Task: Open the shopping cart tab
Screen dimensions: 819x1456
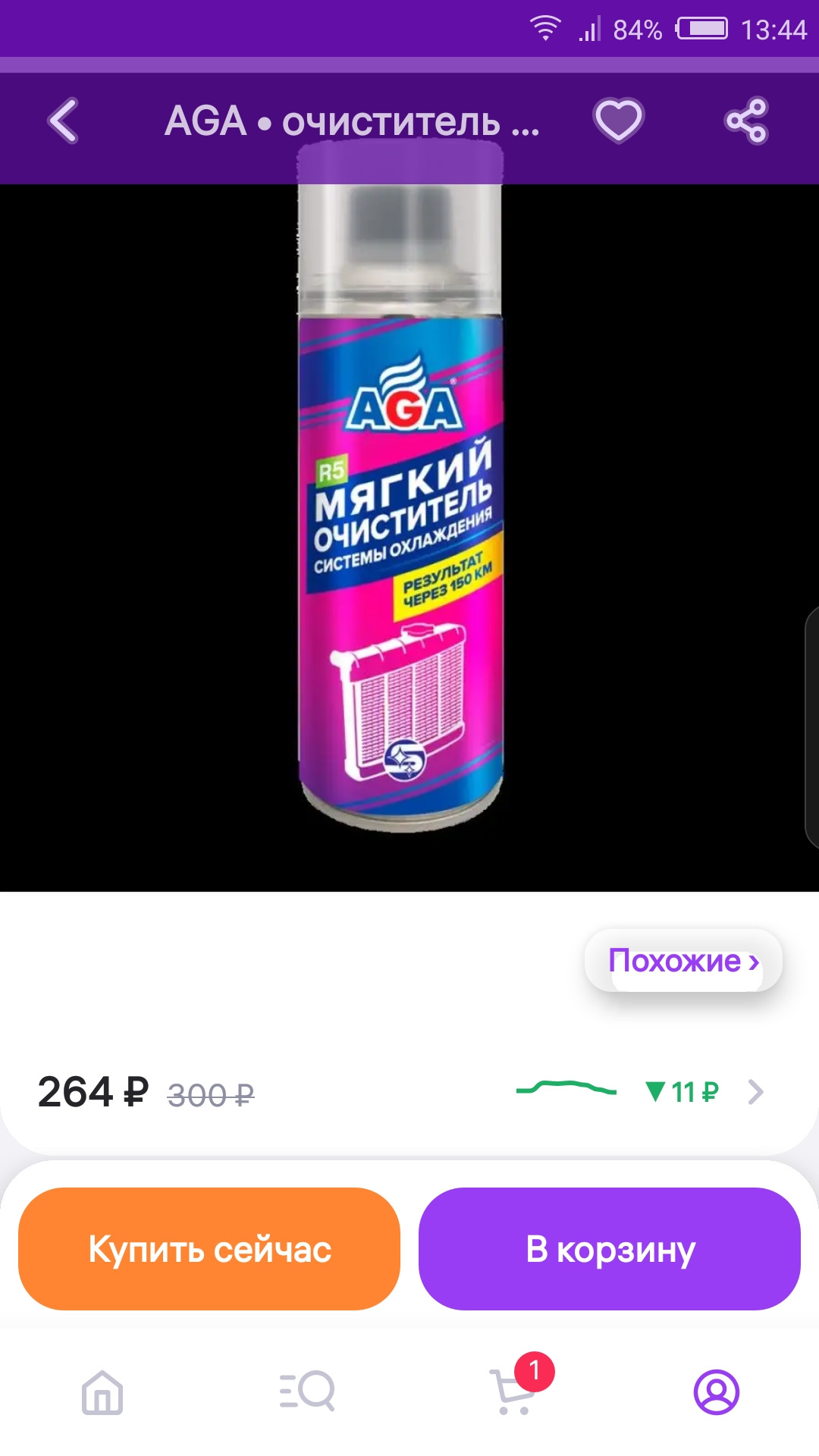Action: point(513,1392)
